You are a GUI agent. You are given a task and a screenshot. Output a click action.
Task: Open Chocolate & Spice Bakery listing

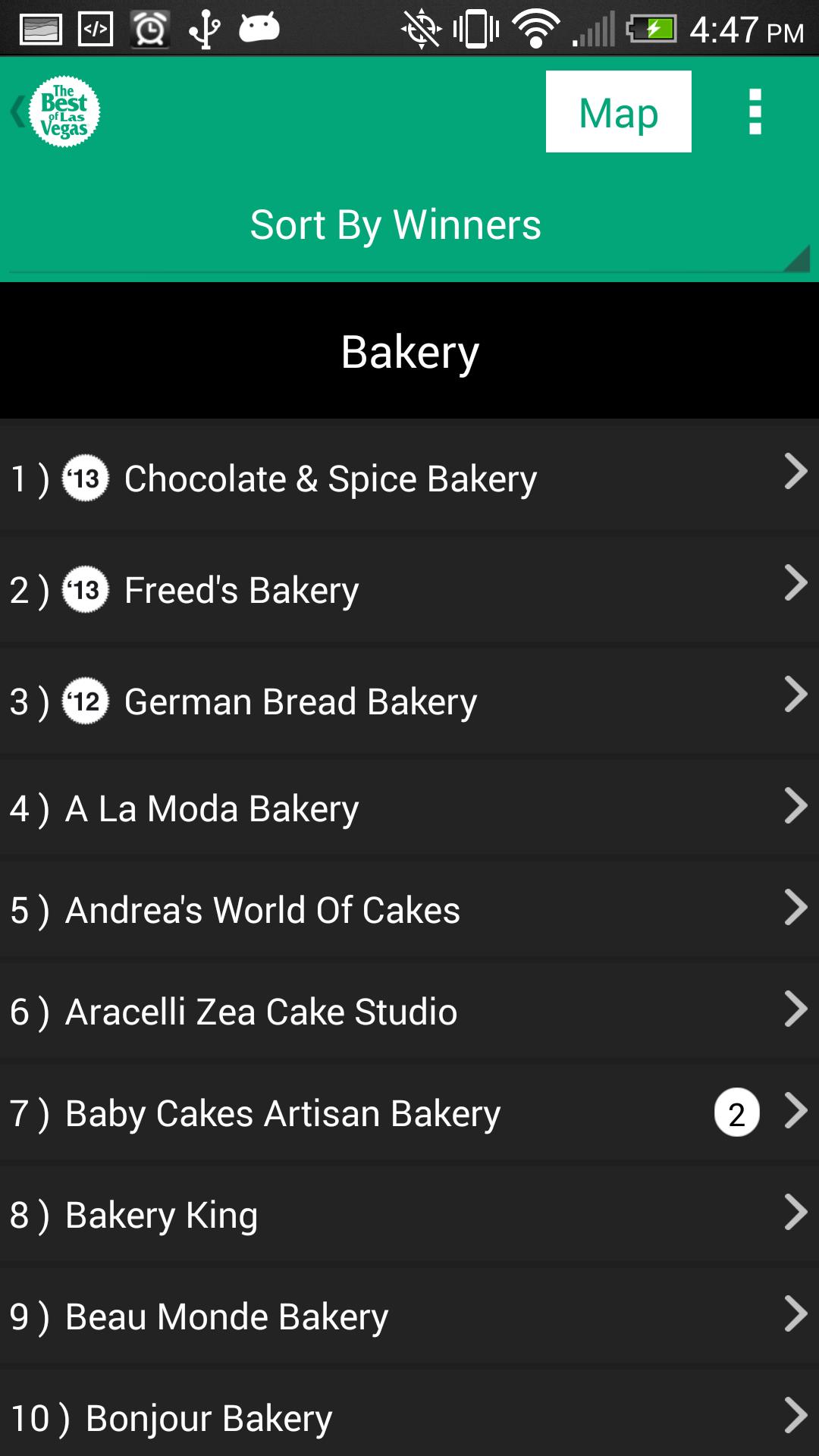click(409, 479)
